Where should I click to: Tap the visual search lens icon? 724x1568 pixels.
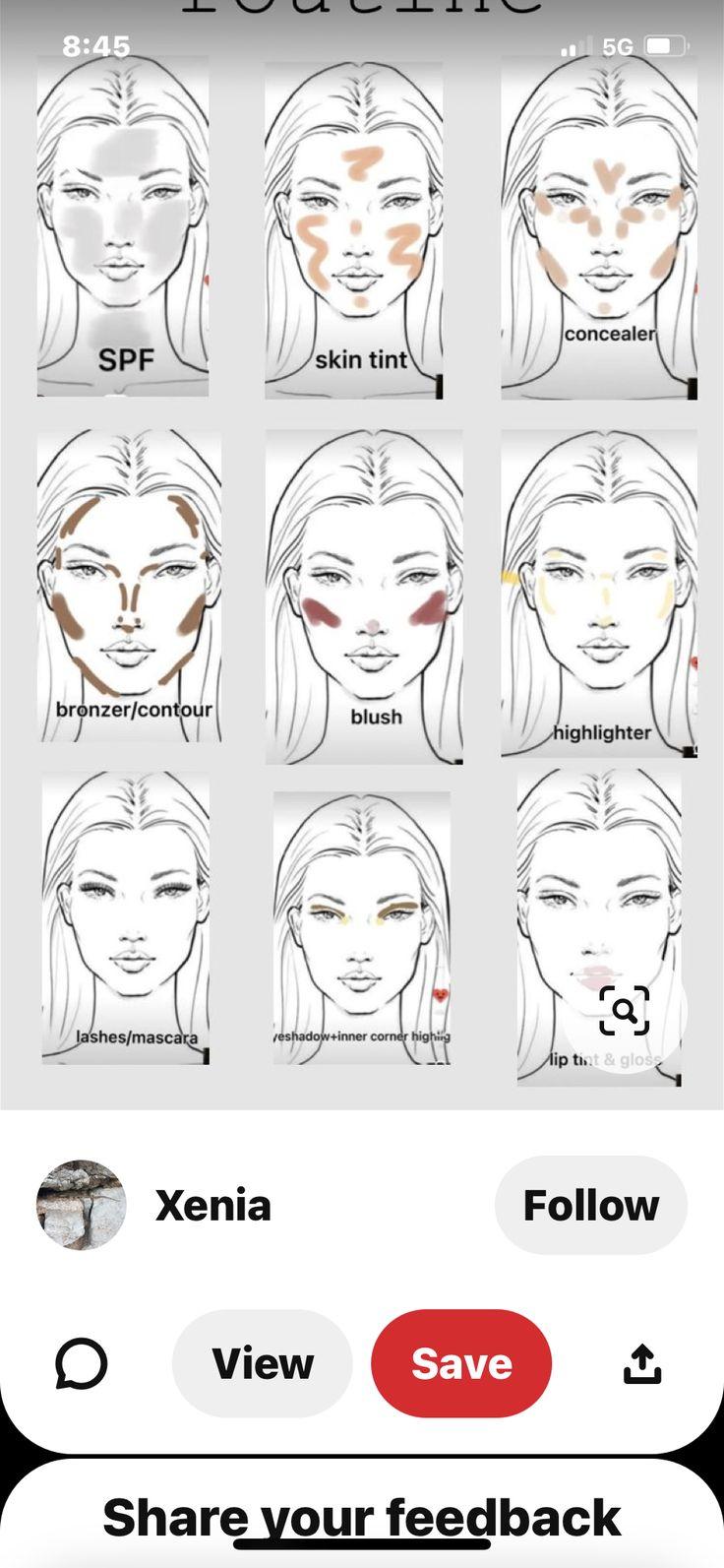(624, 1010)
